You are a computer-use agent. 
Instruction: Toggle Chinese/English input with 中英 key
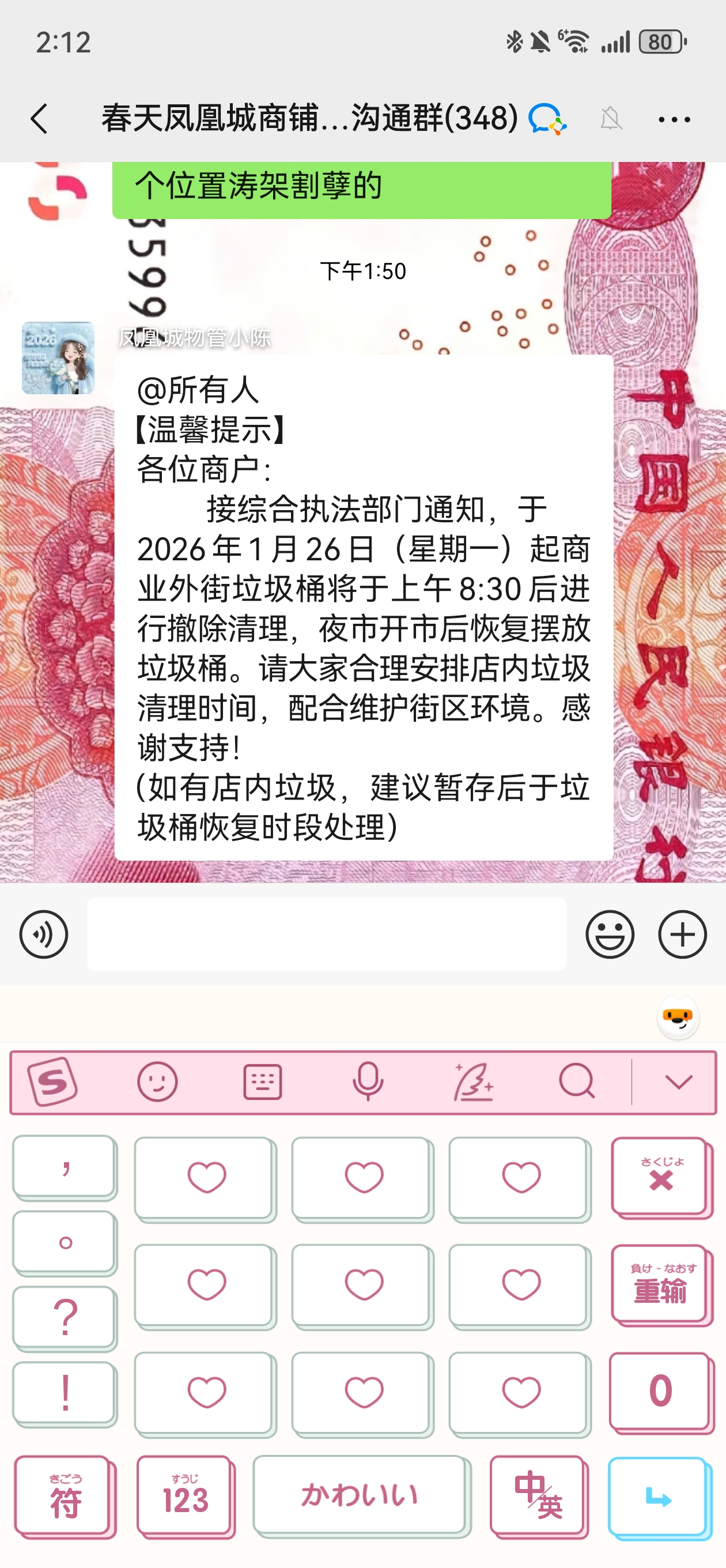539,1495
